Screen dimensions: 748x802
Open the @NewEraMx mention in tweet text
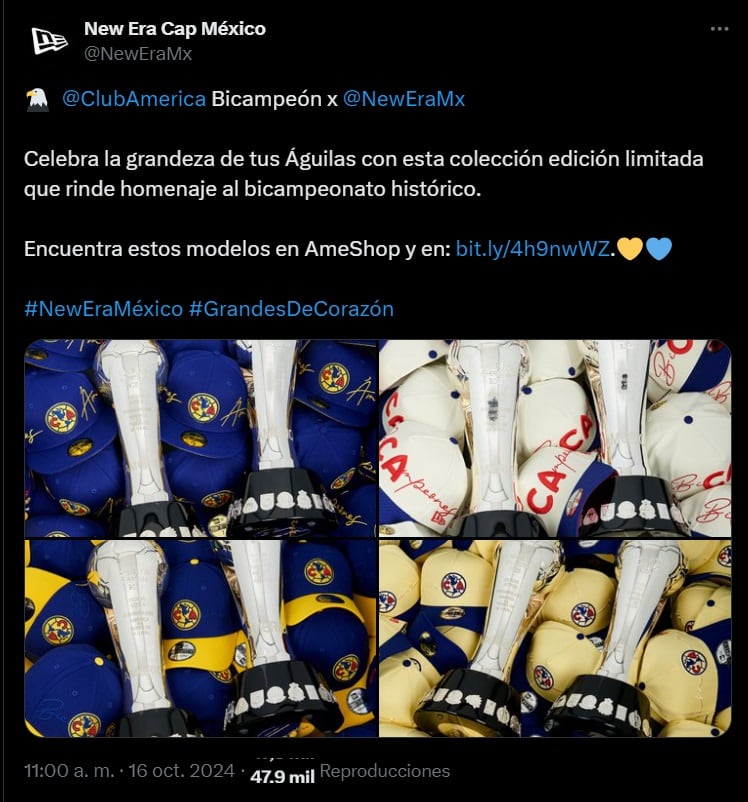click(404, 99)
